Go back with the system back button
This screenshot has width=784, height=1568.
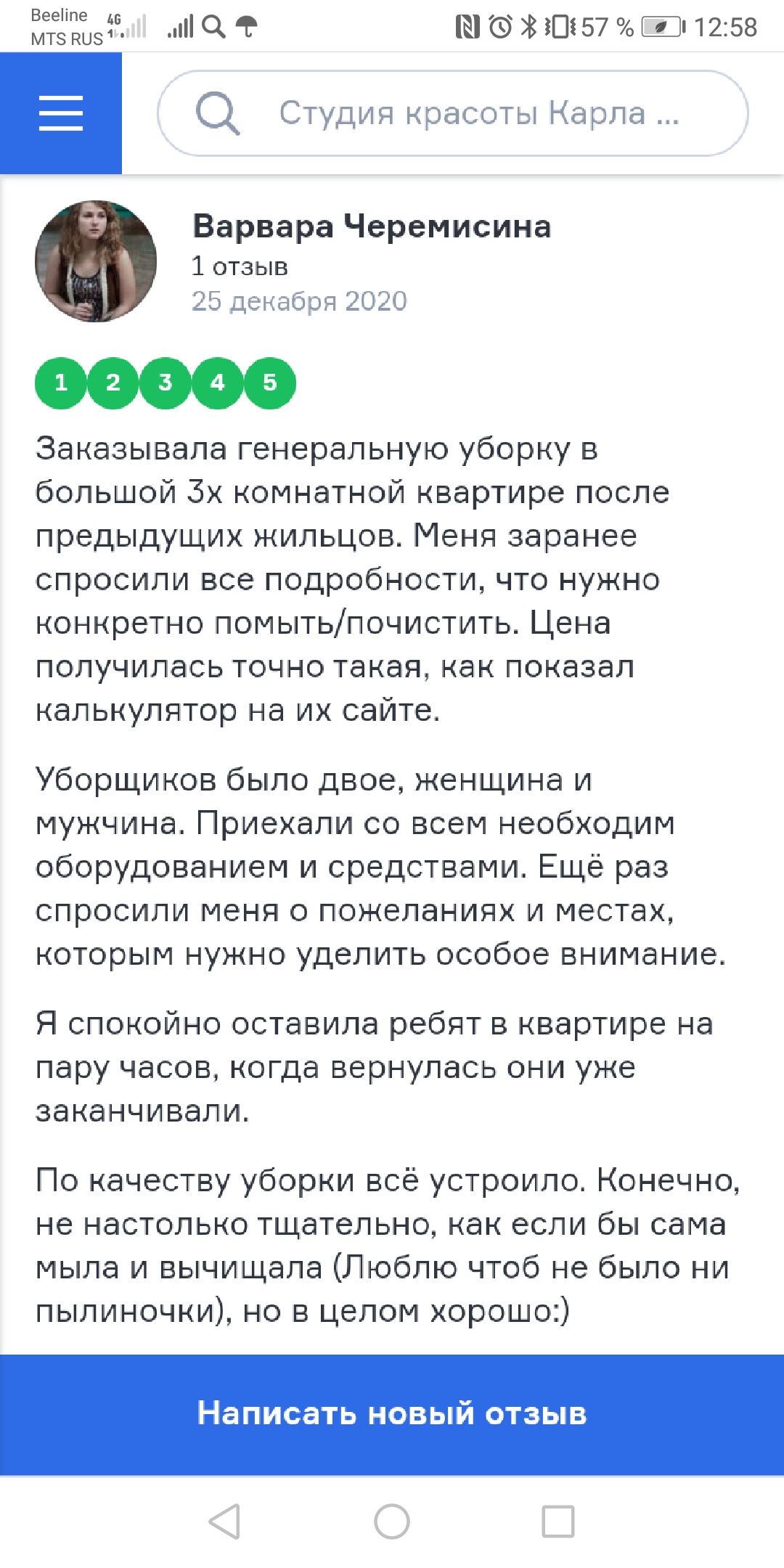coord(224,1521)
